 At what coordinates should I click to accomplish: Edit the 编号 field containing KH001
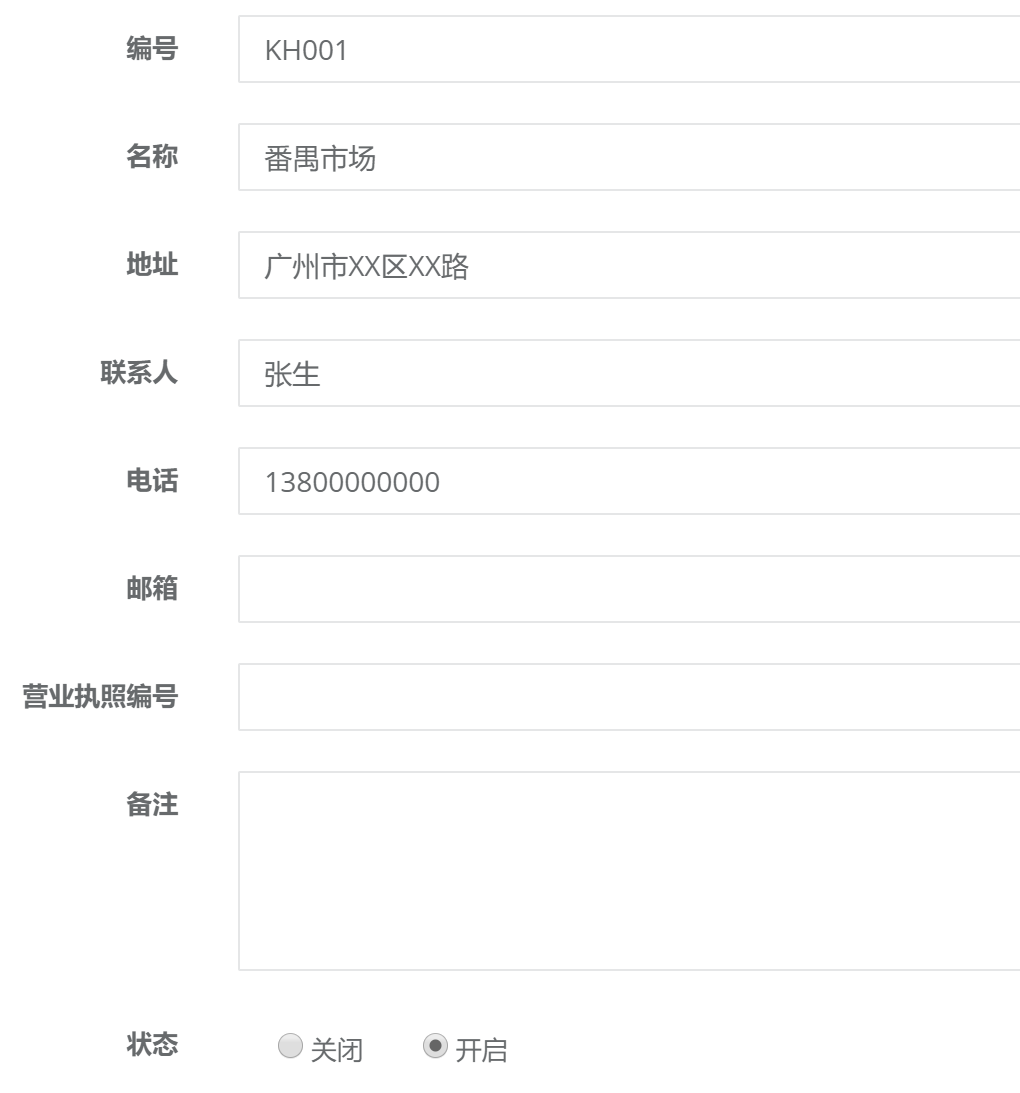tap(628, 49)
